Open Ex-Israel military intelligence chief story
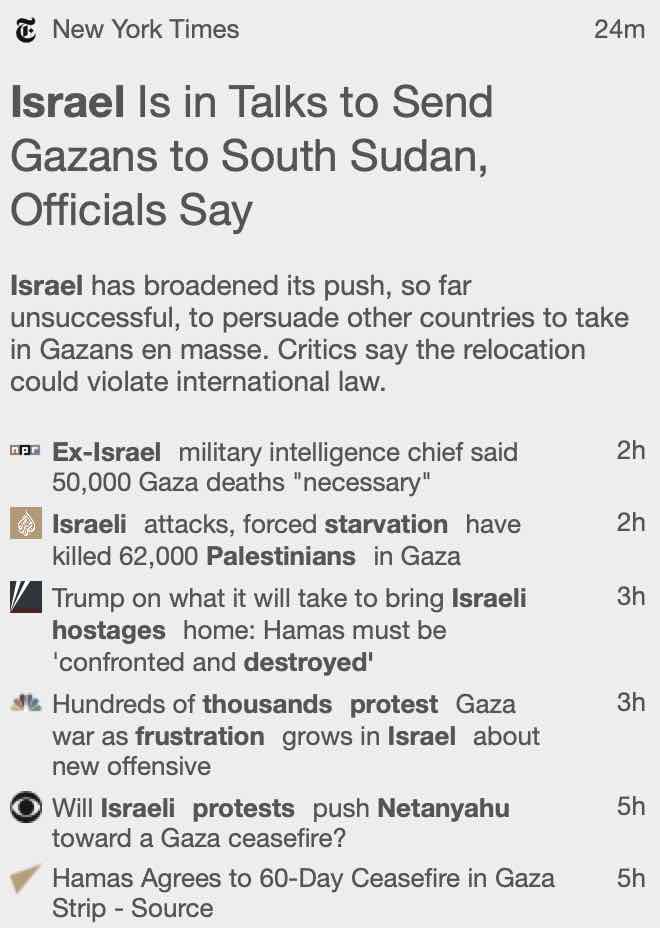 [x=285, y=467]
